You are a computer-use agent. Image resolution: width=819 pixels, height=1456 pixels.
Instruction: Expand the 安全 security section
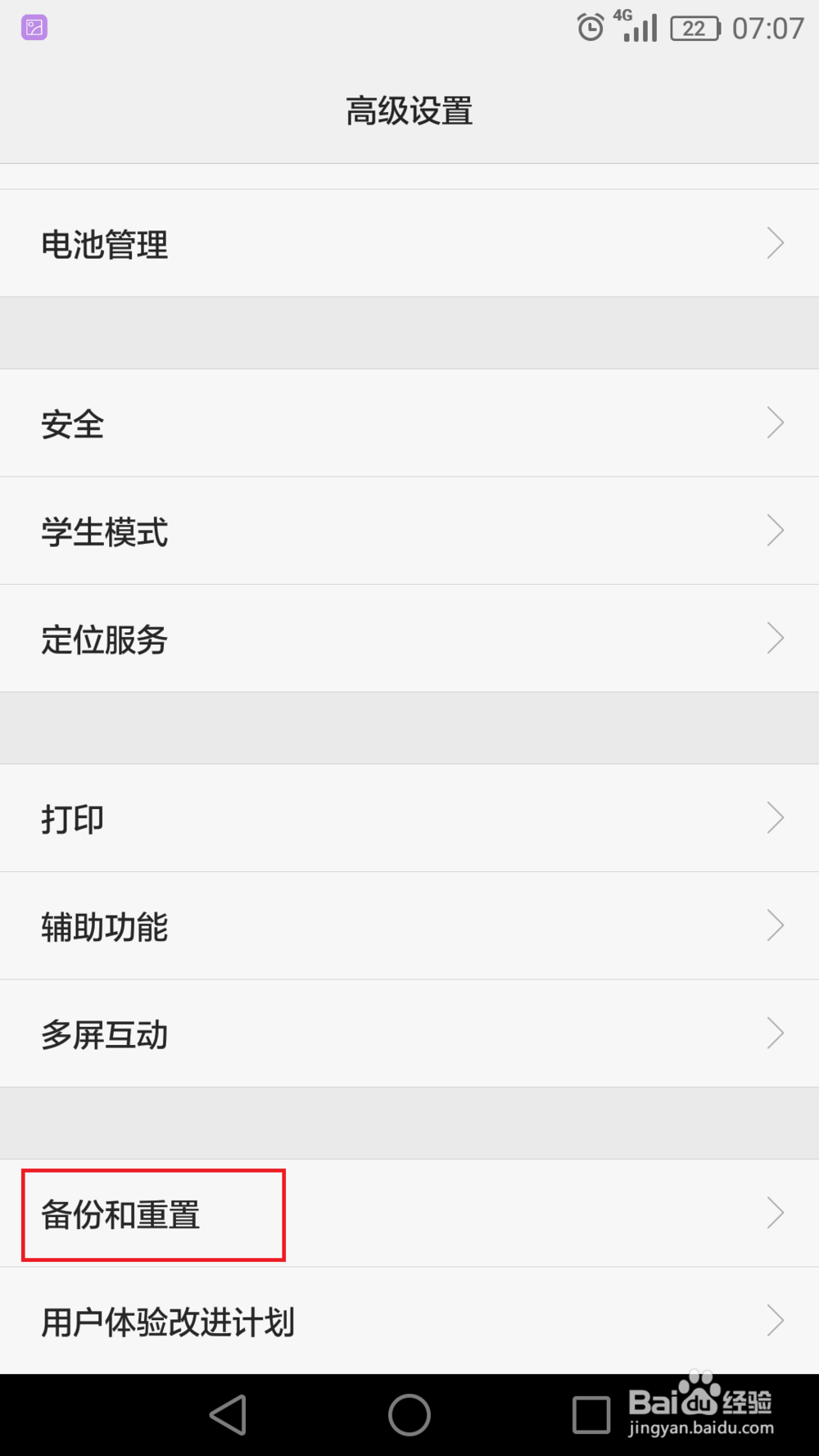(409, 423)
